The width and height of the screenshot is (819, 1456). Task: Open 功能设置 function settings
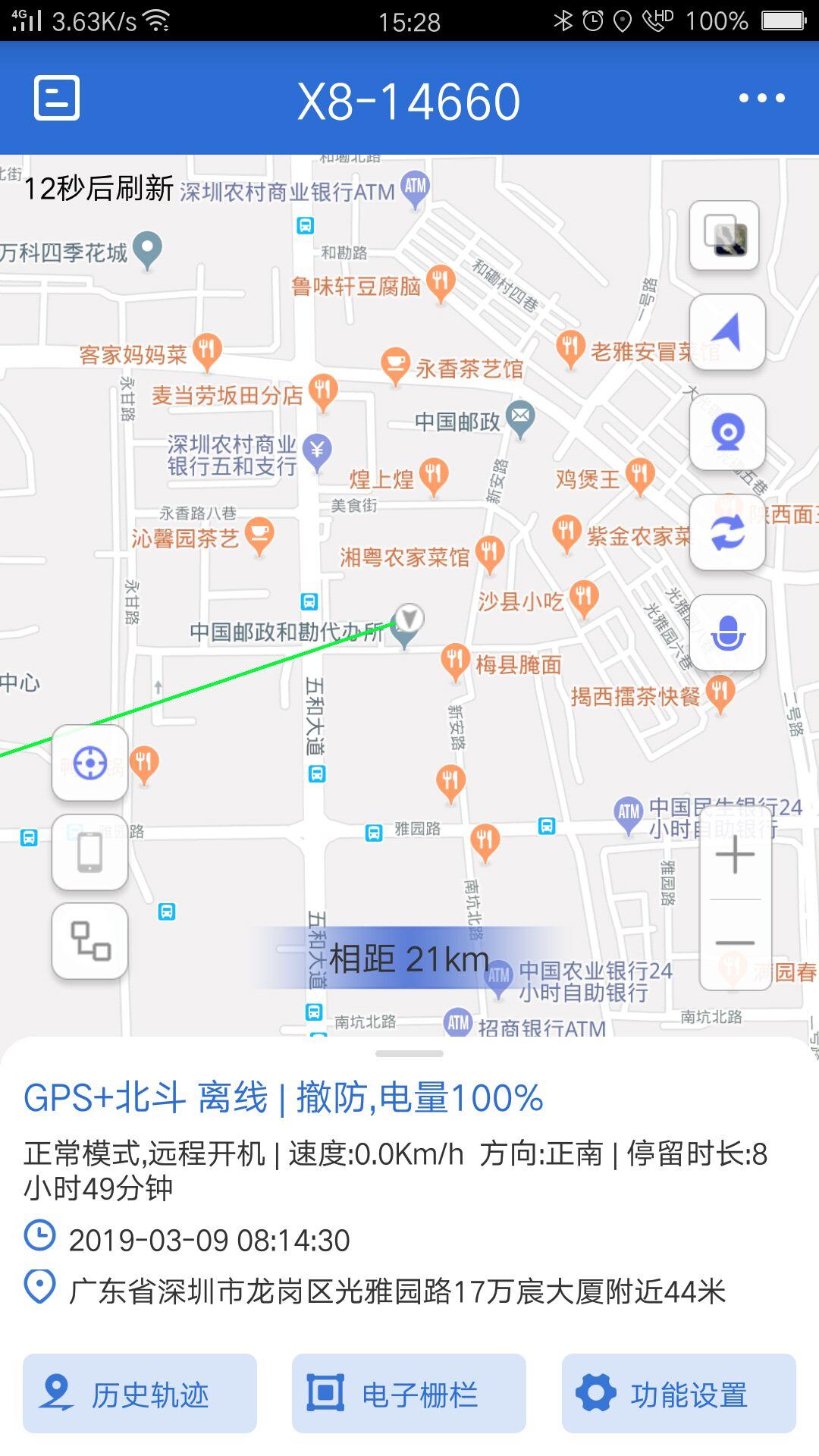[678, 1394]
